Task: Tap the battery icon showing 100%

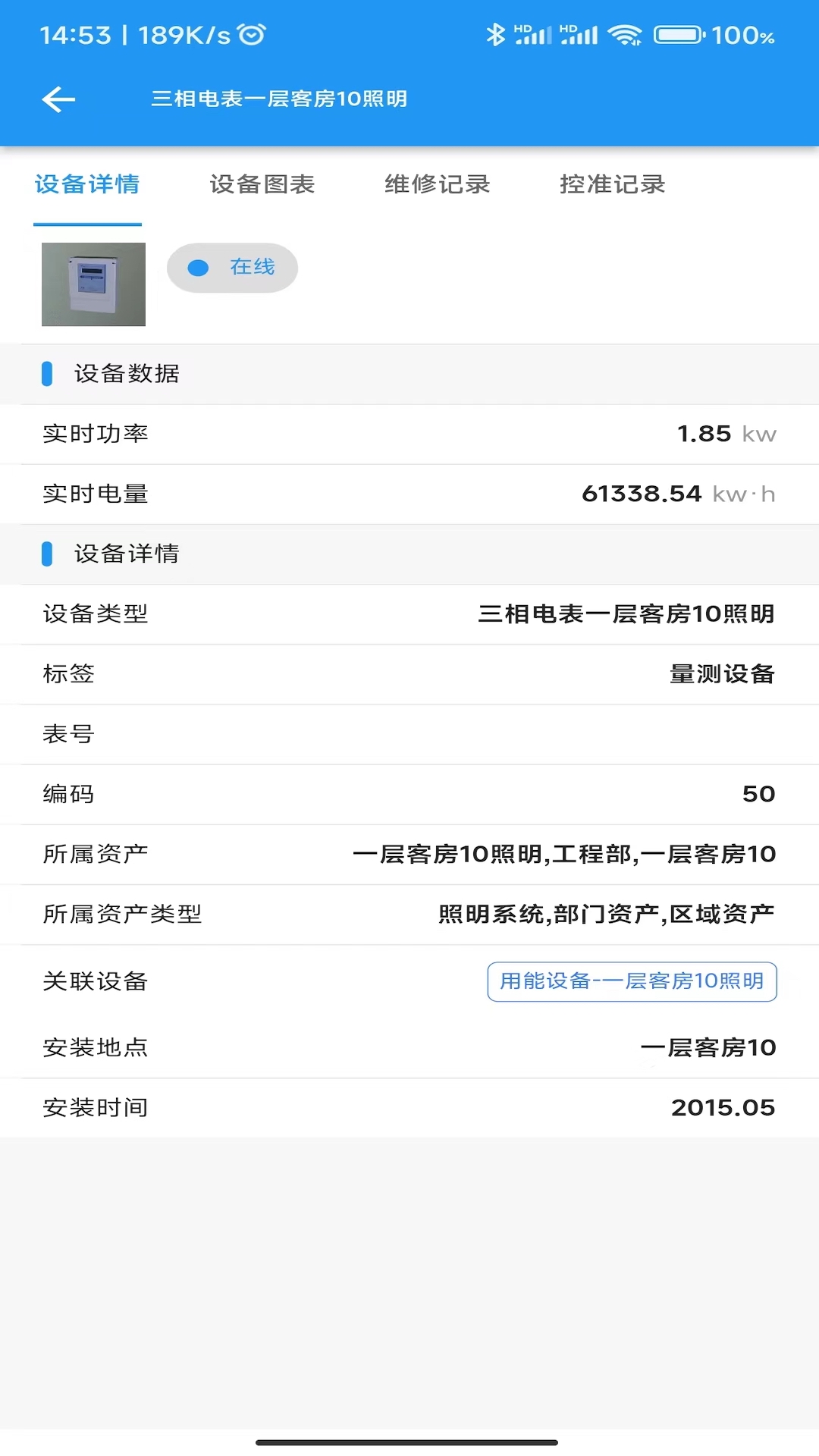Action: pyautogui.click(x=677, y=33)
